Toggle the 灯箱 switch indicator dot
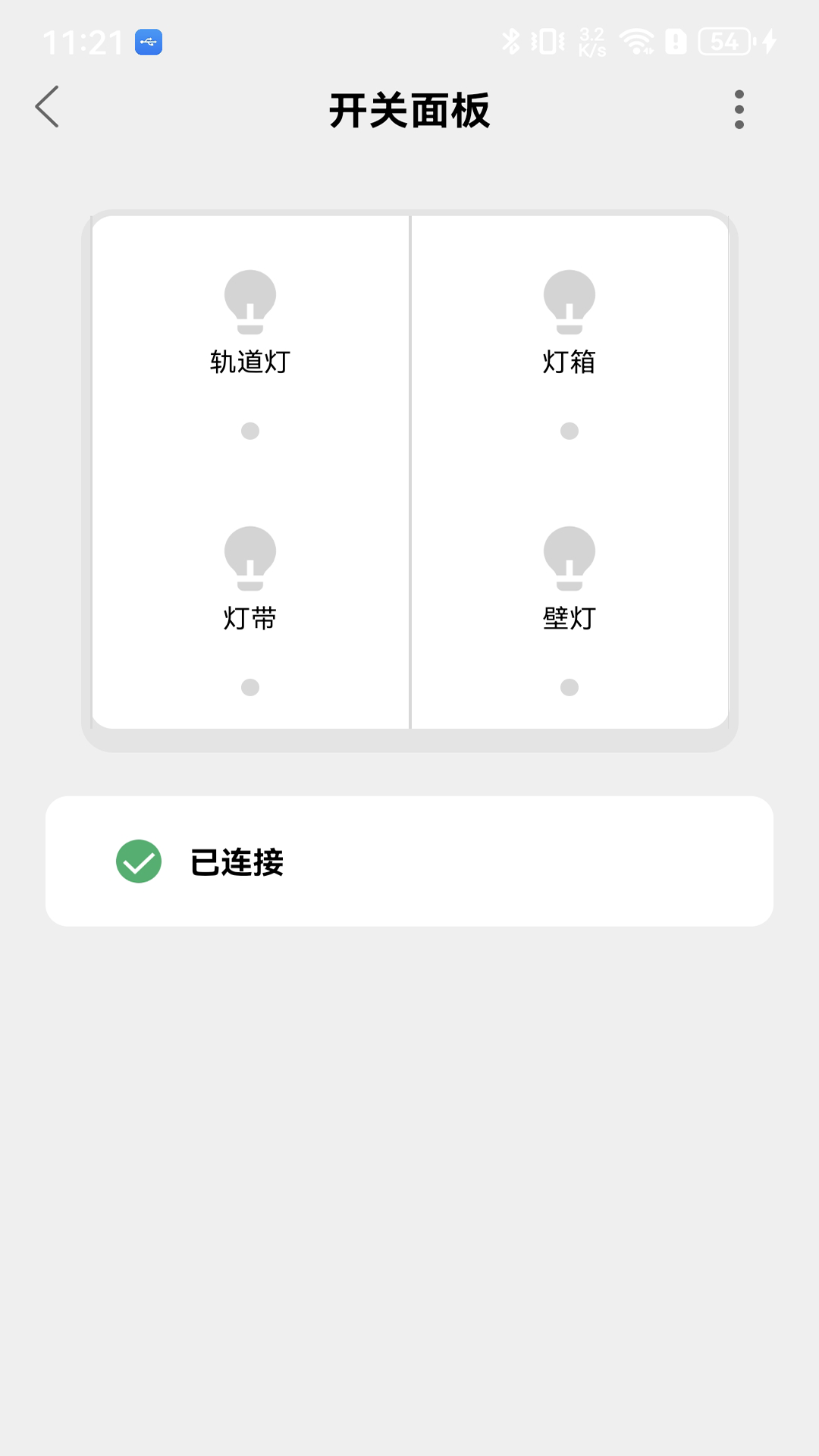The image size is (819, 1456). (x=567, y=430)
